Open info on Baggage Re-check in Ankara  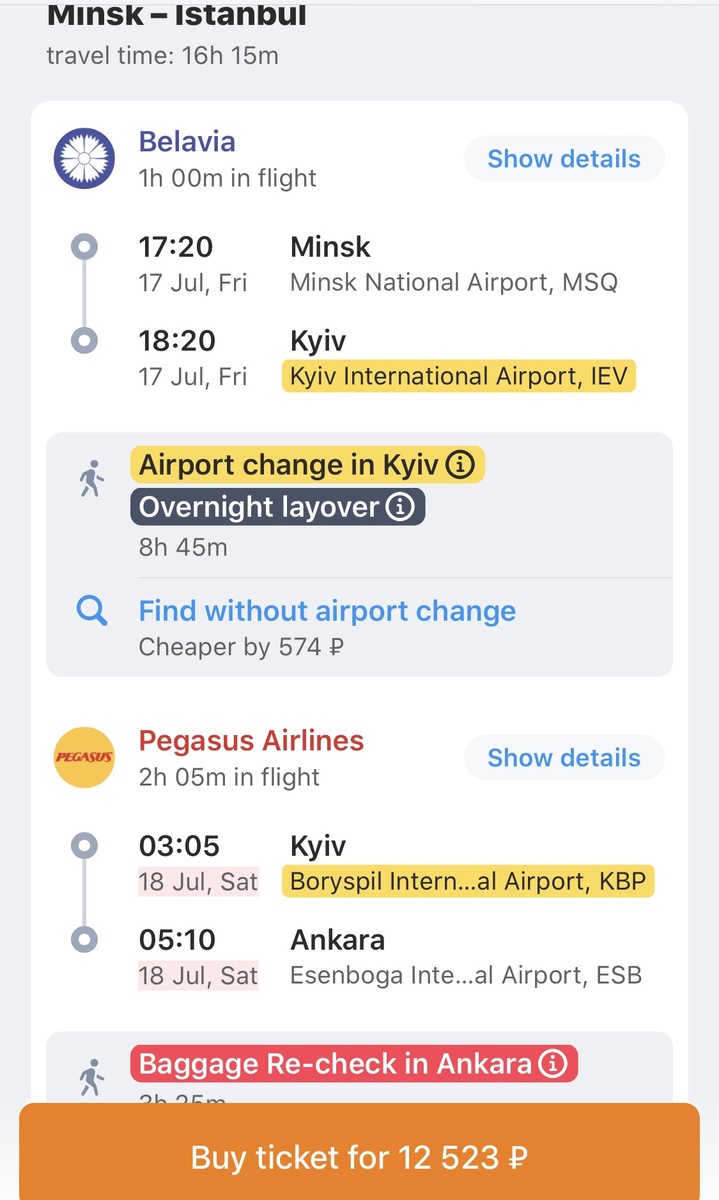(x=552, y=1063)
